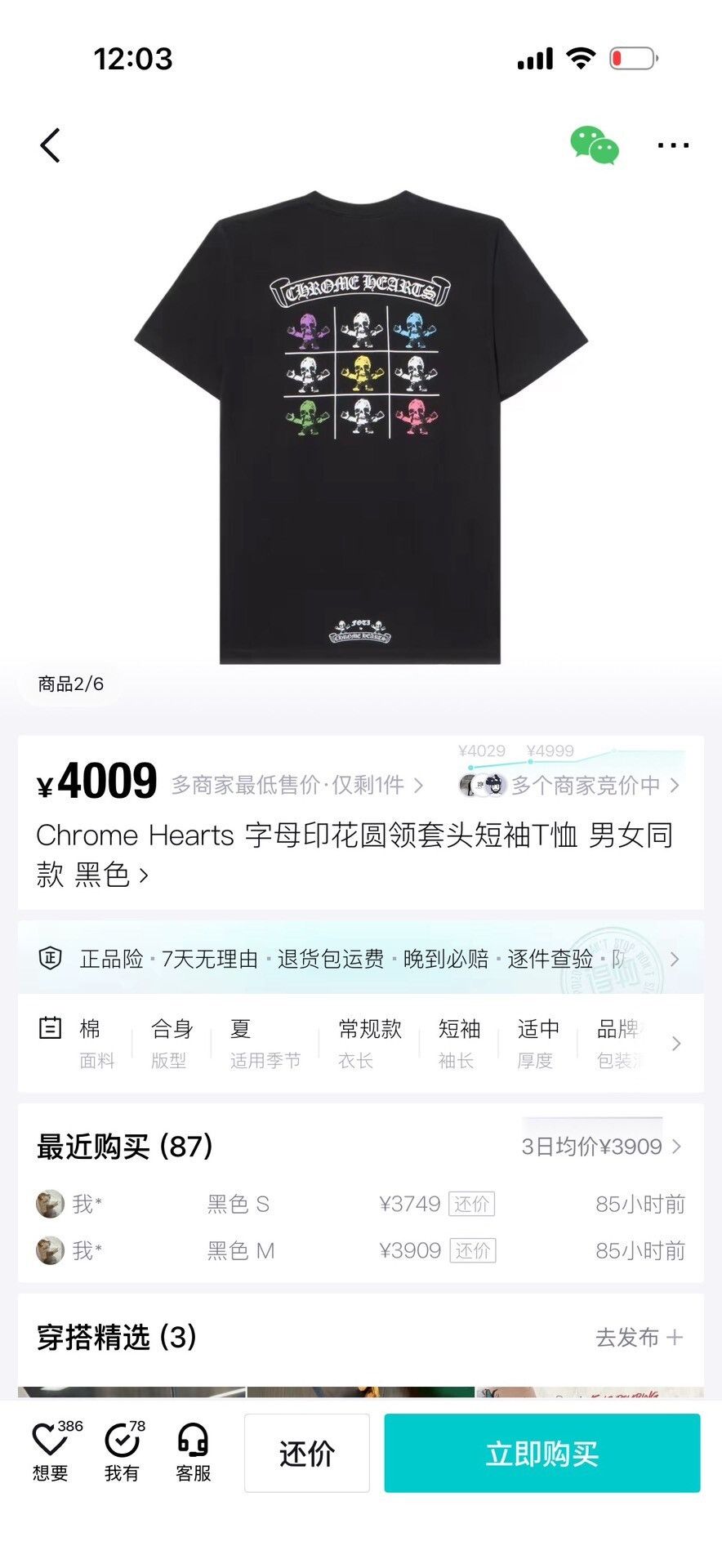Tap the bottom 还价 bargain button
This screenshot has width=722, height=1568.
[307, 1453]
